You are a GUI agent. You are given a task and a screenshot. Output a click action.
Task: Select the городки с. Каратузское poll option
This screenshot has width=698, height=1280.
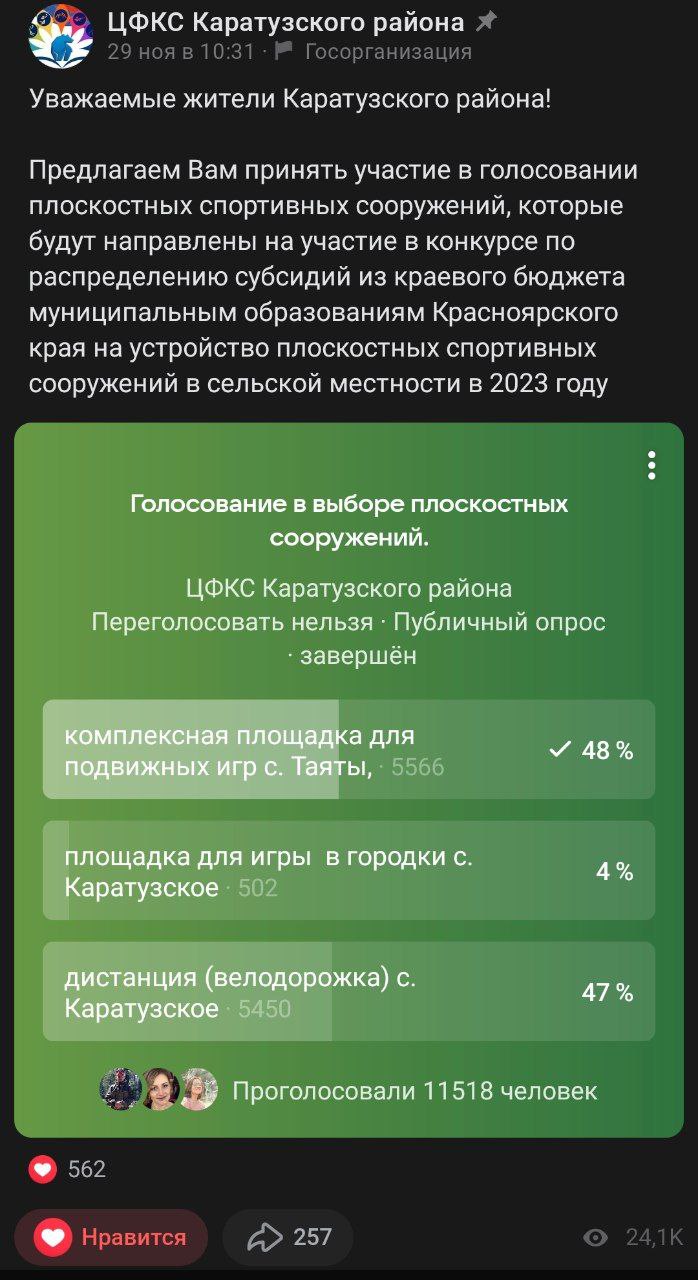[x=348, y=871]
